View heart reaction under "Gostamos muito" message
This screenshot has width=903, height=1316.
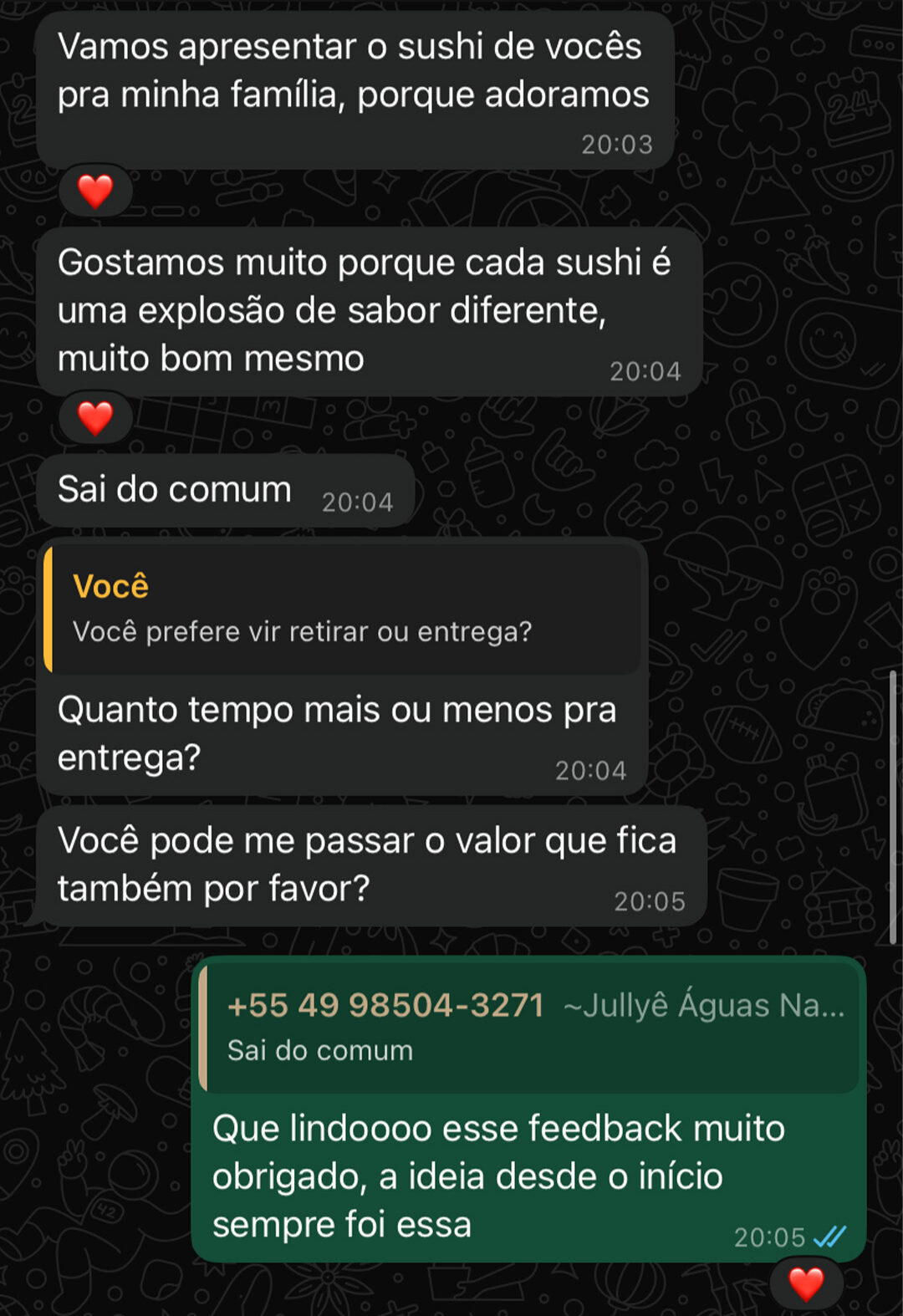(95, 418)
